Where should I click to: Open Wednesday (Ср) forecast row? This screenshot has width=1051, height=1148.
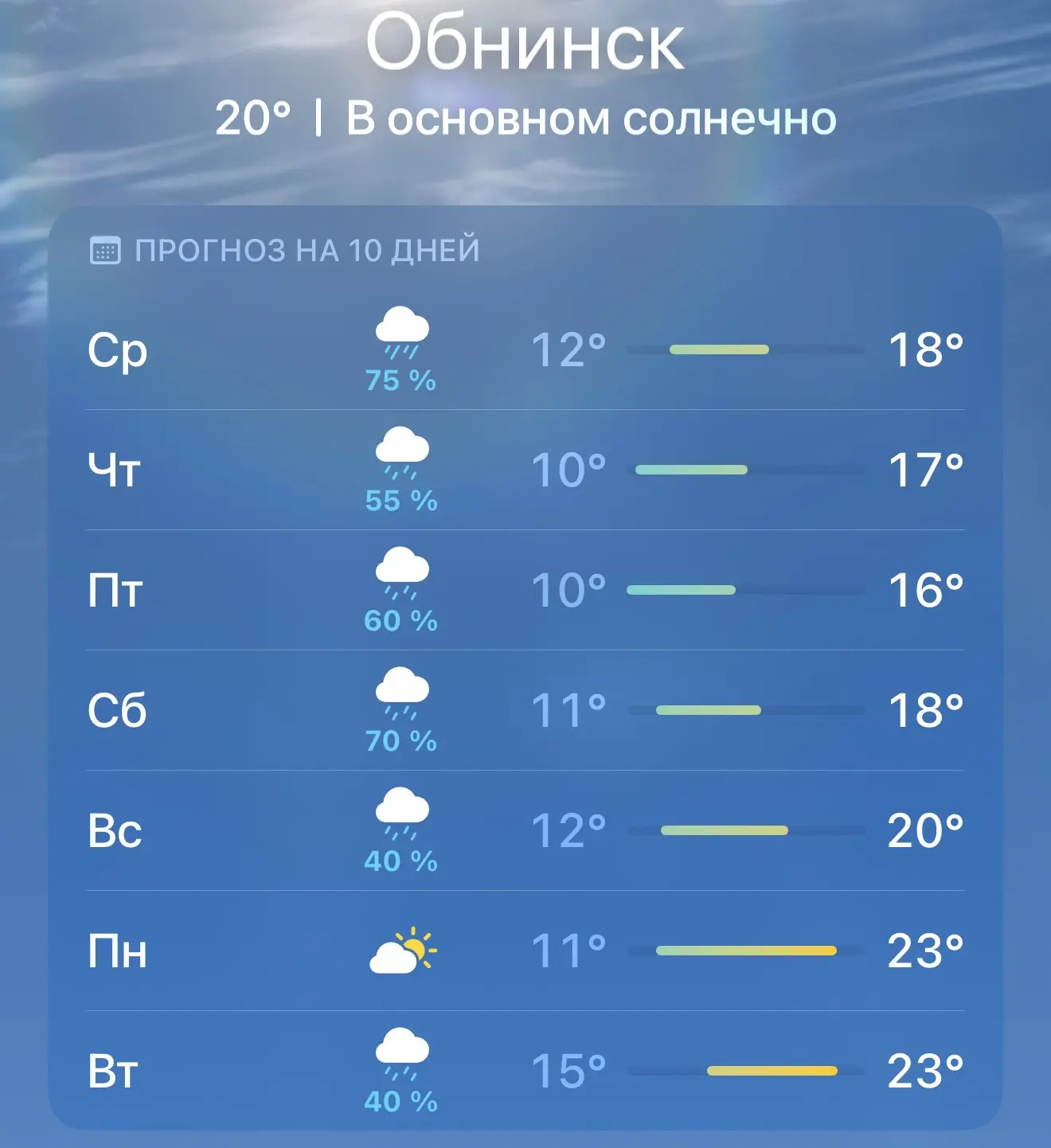click(525, 350)
